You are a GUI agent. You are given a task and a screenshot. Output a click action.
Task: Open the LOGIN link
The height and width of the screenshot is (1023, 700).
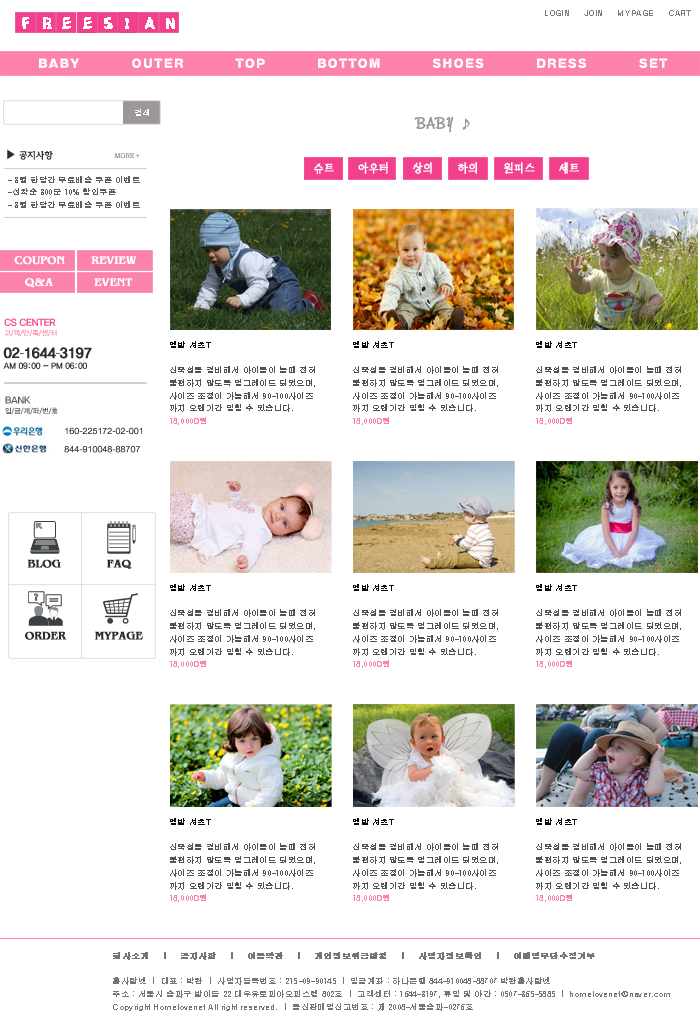coord(556,14)
